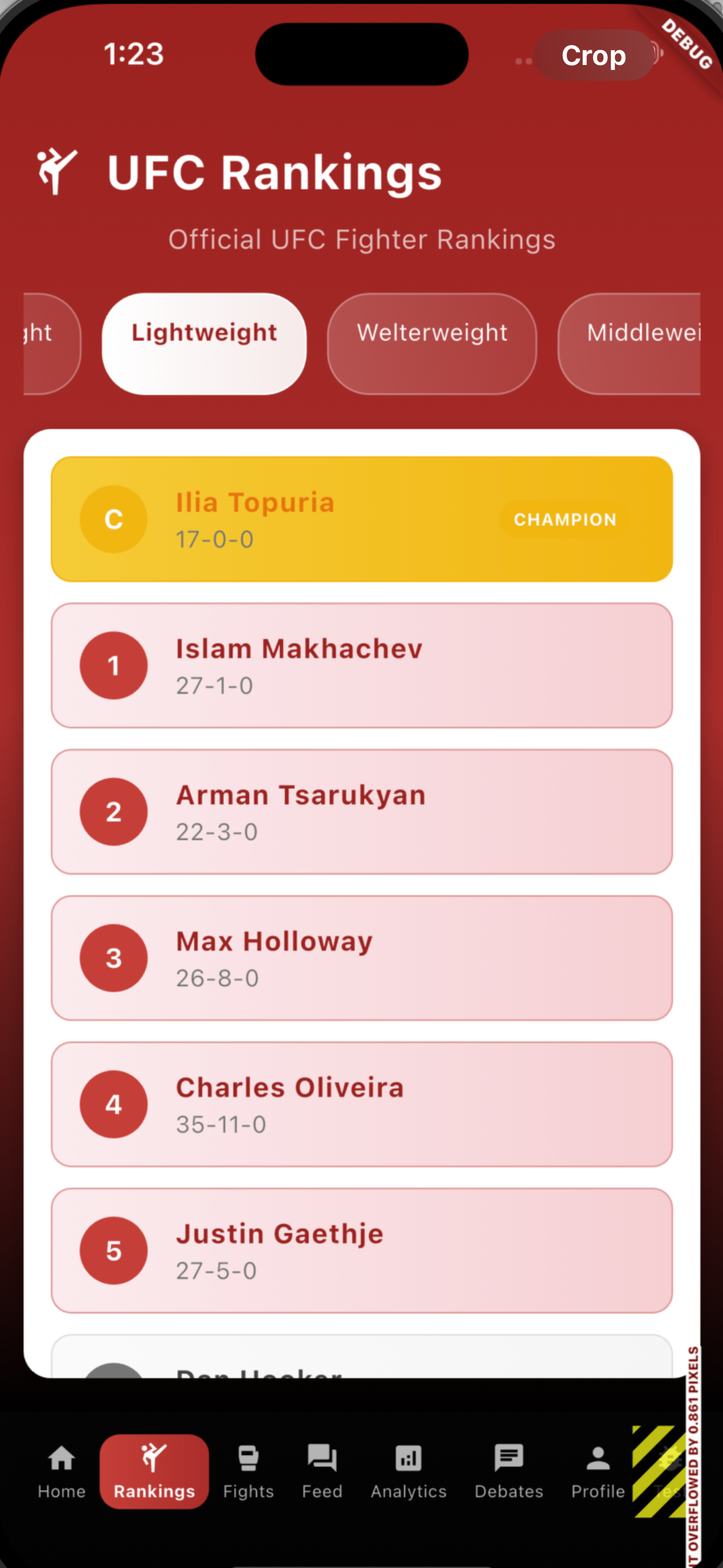Open Justin Gaethje's fighter card
This screenshot has height=1568, width=723.
361,1250
